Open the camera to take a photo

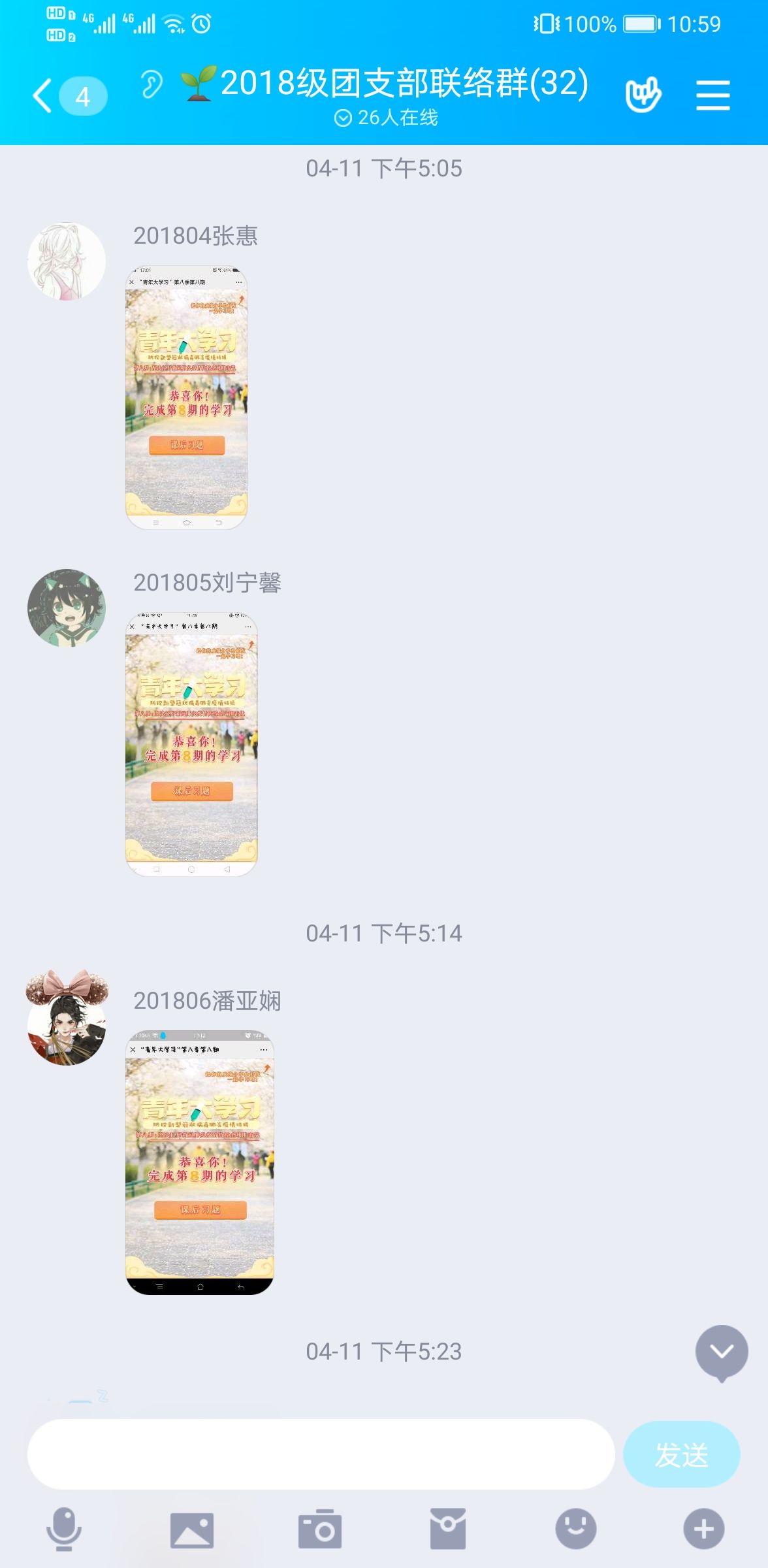pyautogui.click(x=320, y=1529)
